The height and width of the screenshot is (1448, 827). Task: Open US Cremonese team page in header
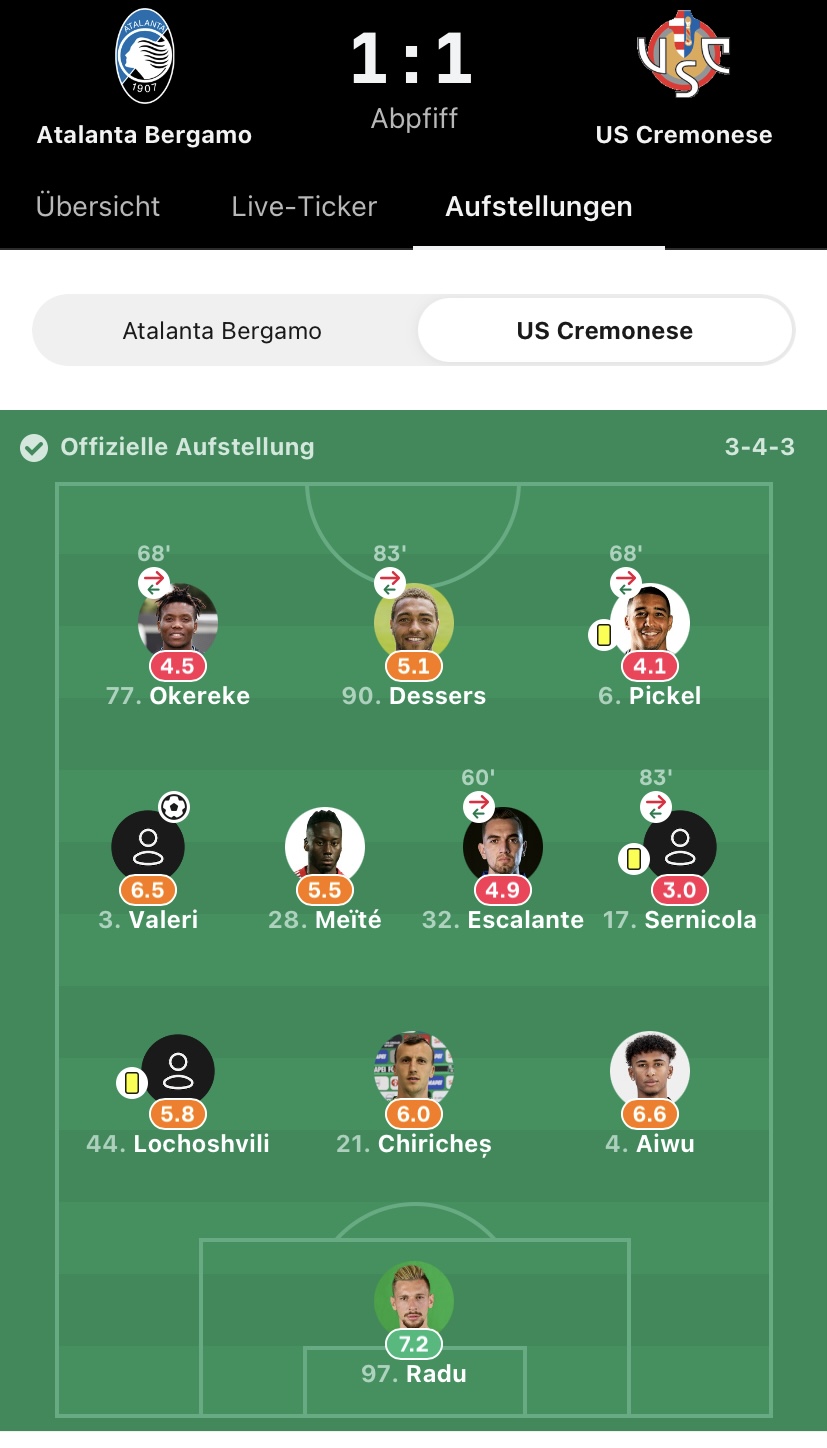pyautogui.click(x=684, y=78)
